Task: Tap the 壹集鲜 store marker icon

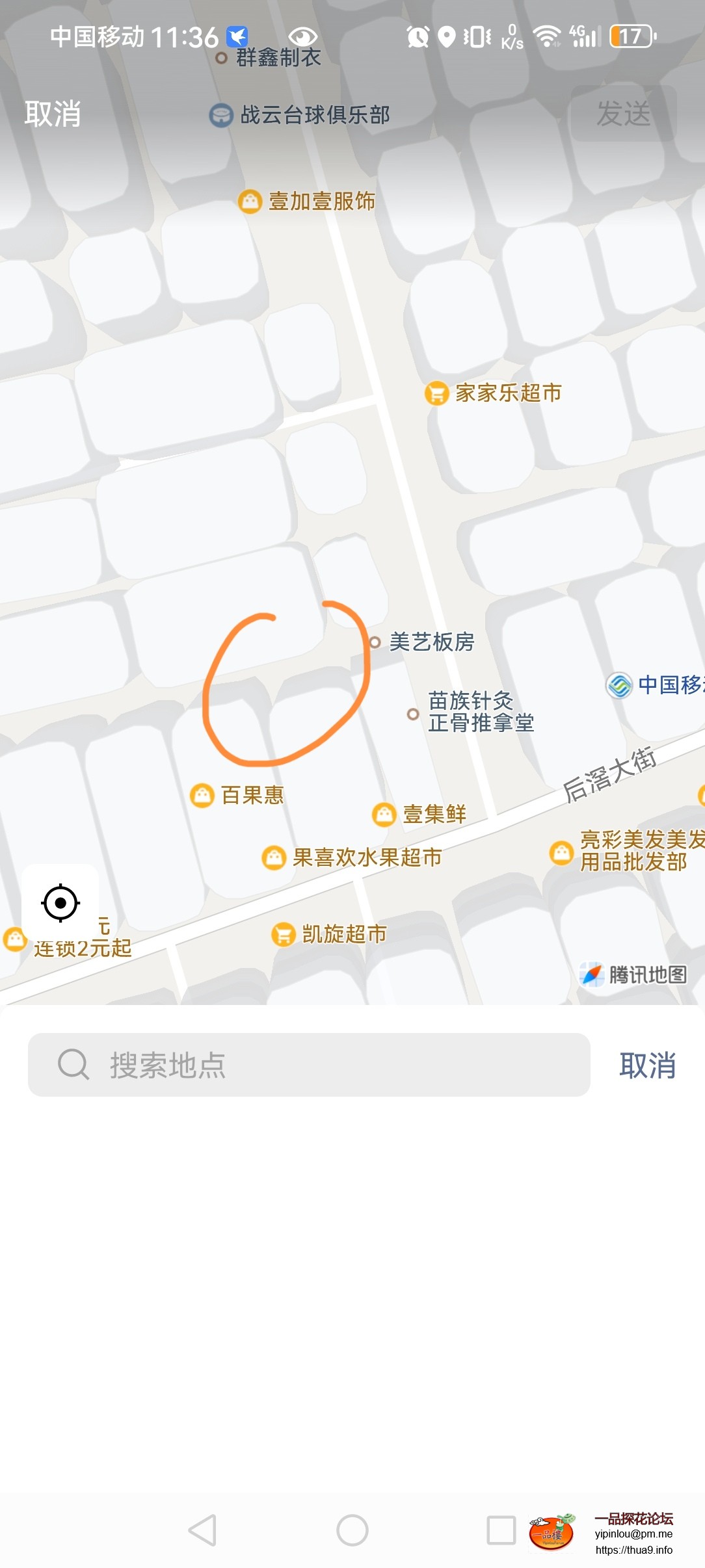Action: point(384,814)
